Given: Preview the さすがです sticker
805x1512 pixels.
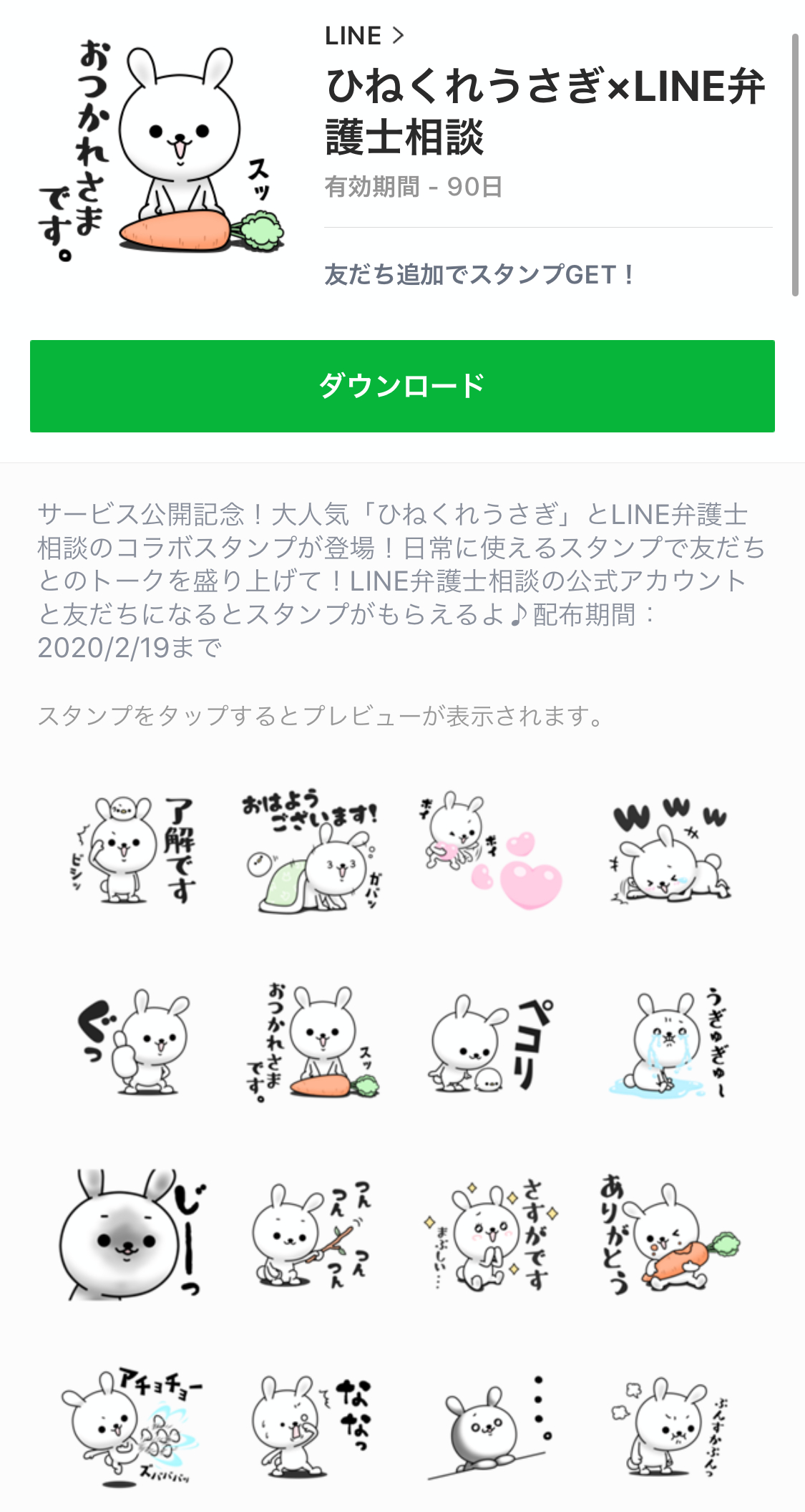Looking at the screenshot, I should pyautogui.click(x=491, y=1233).
